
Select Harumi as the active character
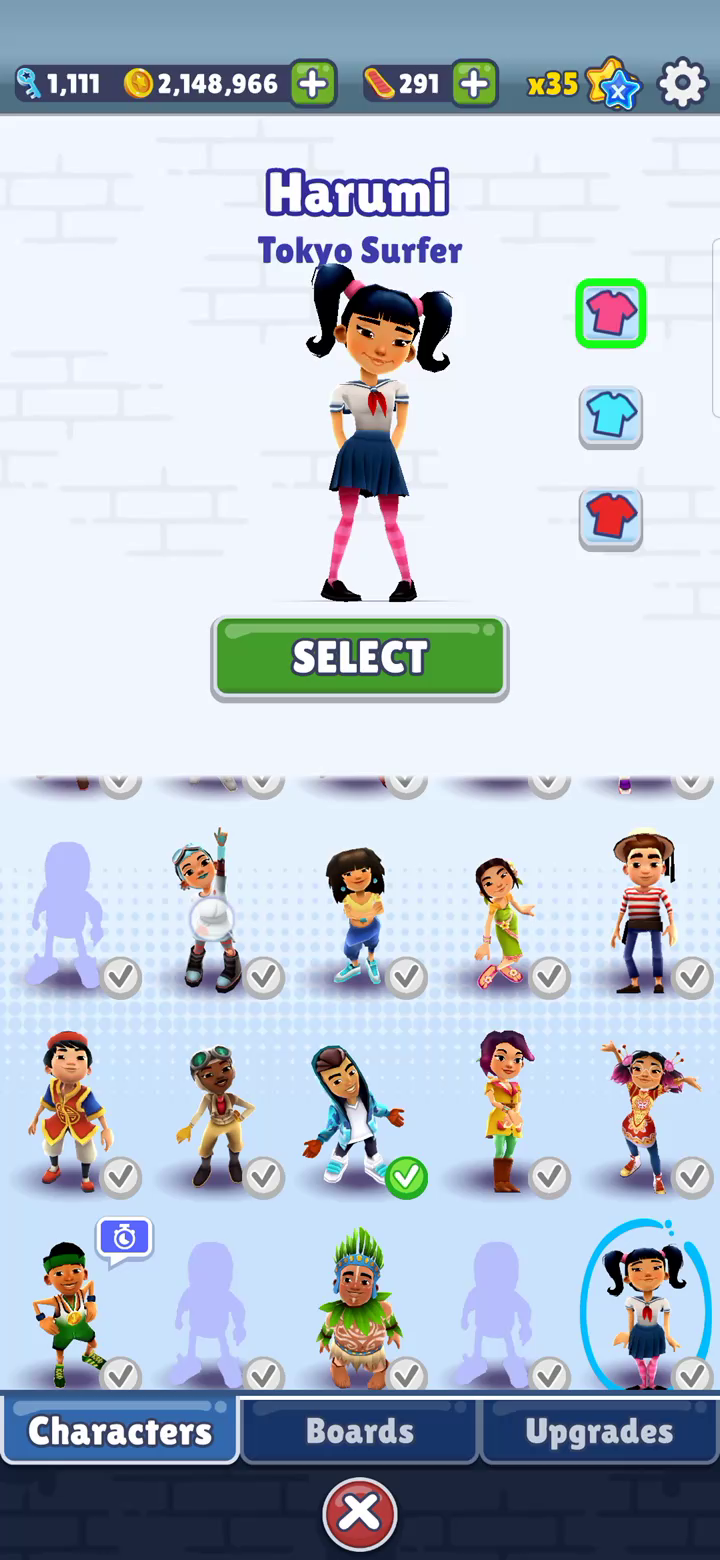click(359, 657)
